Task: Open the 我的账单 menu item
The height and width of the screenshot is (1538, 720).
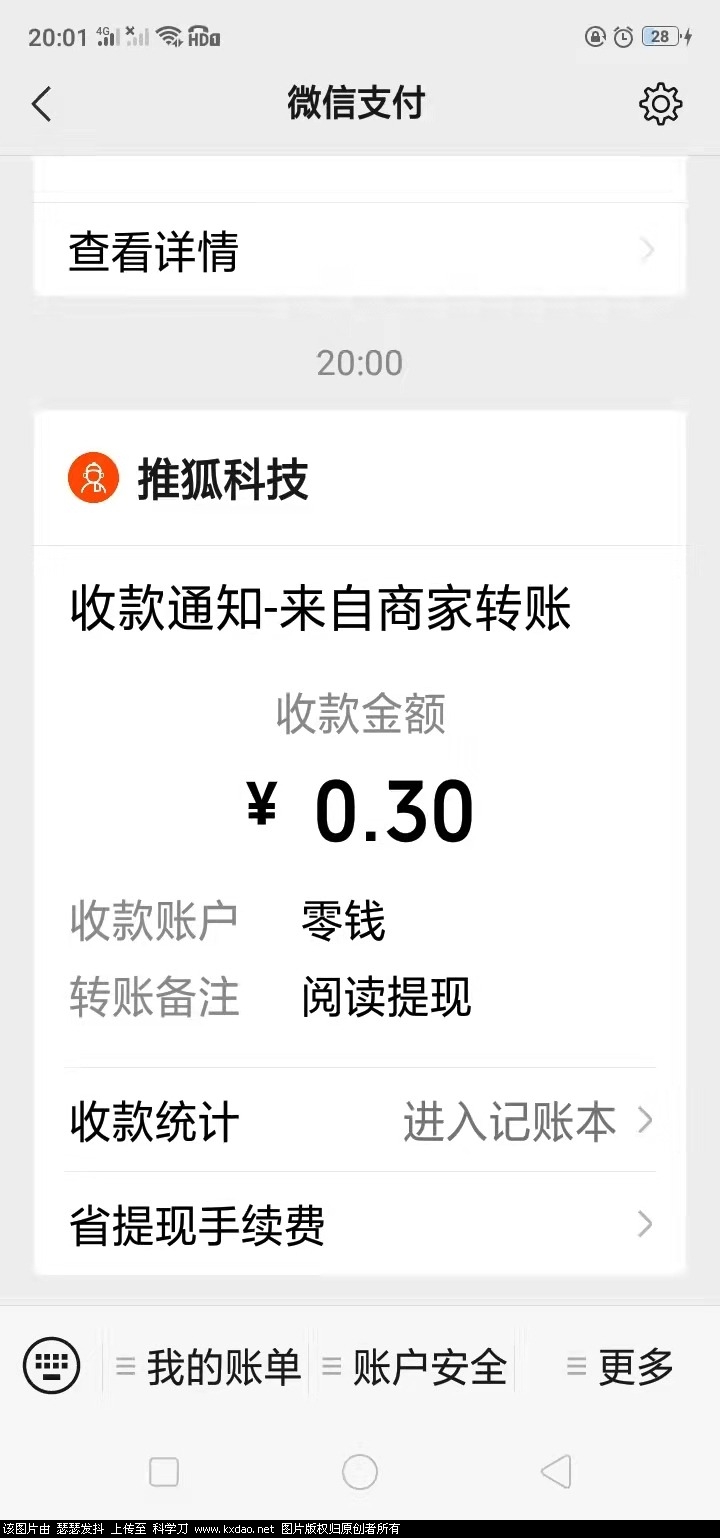Action: coord(218,1364)
